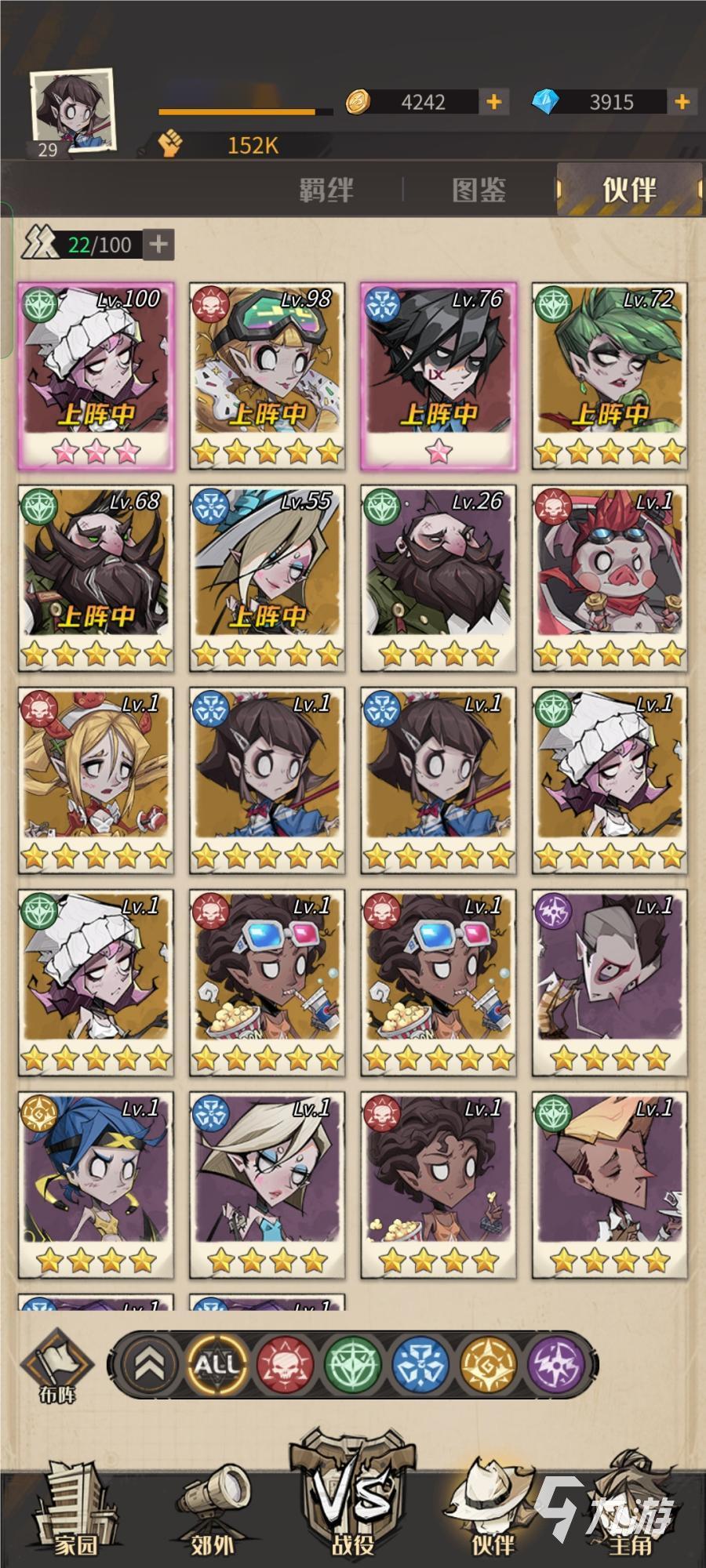Expand partner capacity with plus button
The width and height of the screenshot is (706, 1568).
coord(158,245)
